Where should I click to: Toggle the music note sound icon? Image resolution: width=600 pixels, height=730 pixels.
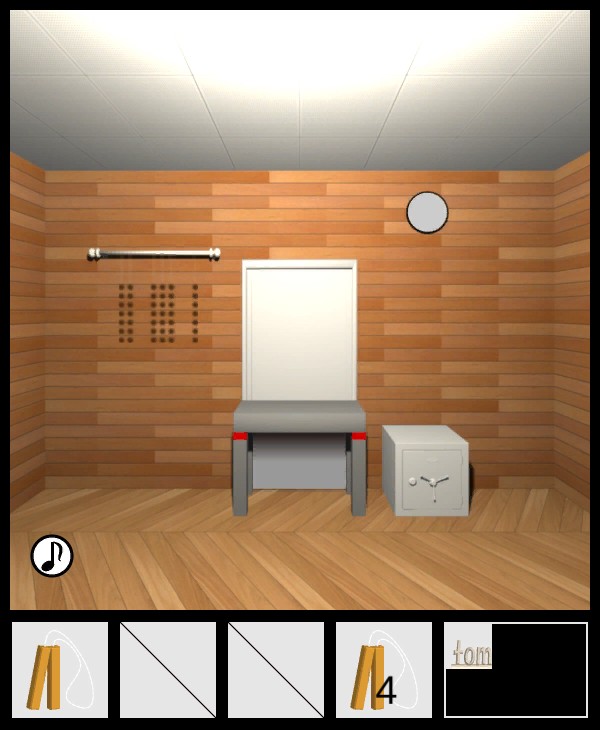(x=52, y=556)
